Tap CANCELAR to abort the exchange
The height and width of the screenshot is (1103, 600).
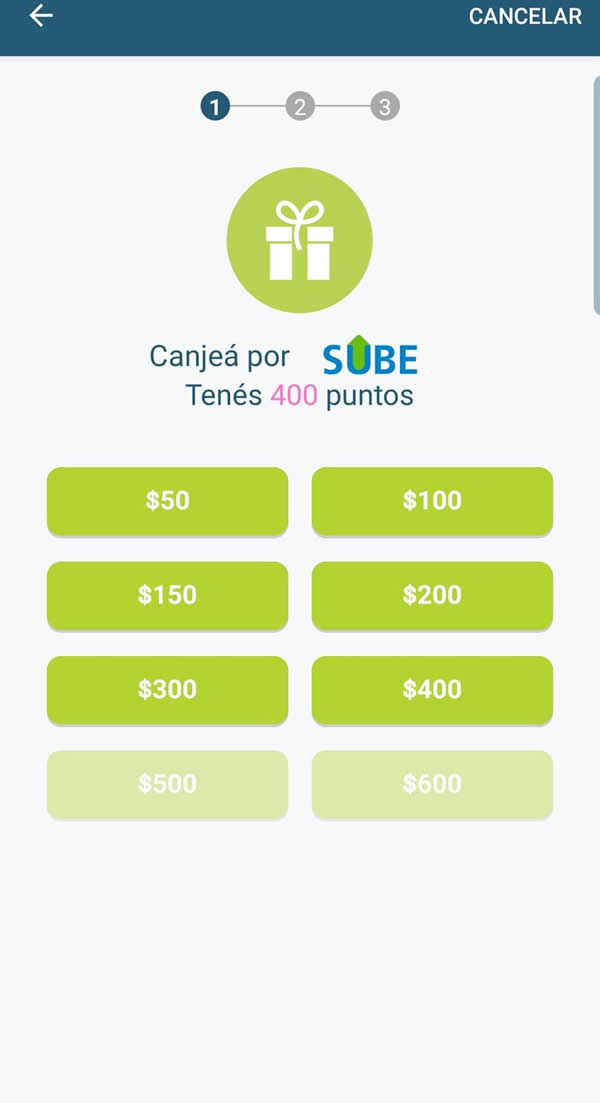point(525,16)
